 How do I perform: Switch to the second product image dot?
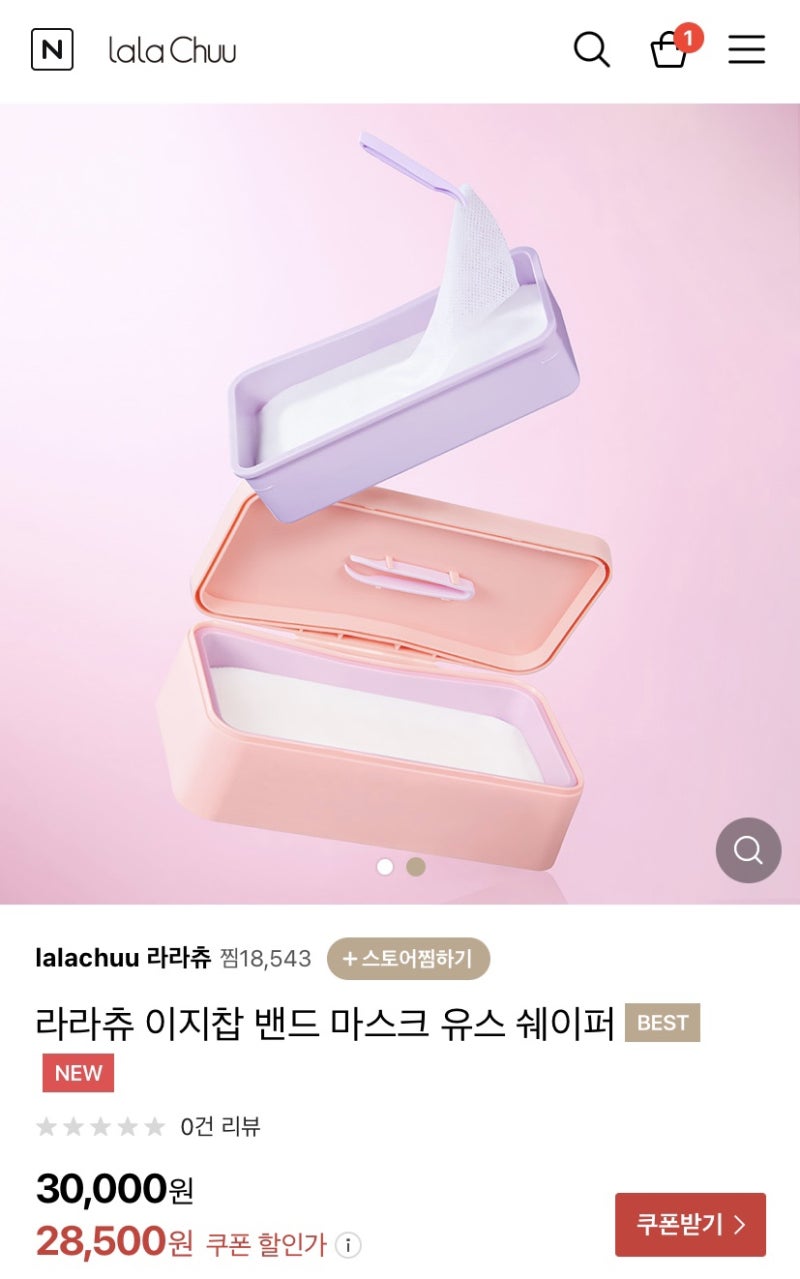coord(416,867)
